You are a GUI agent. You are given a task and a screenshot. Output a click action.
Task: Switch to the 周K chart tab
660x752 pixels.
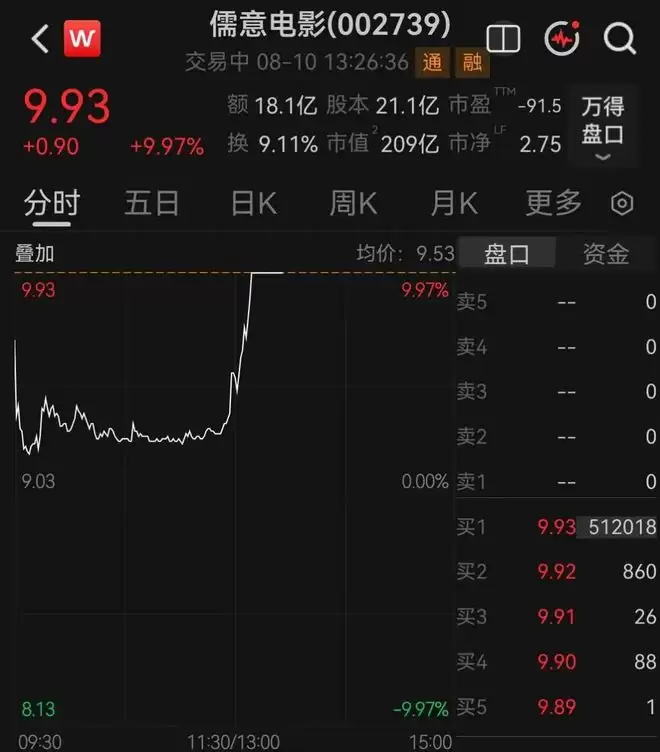click(x=354, y=203)
